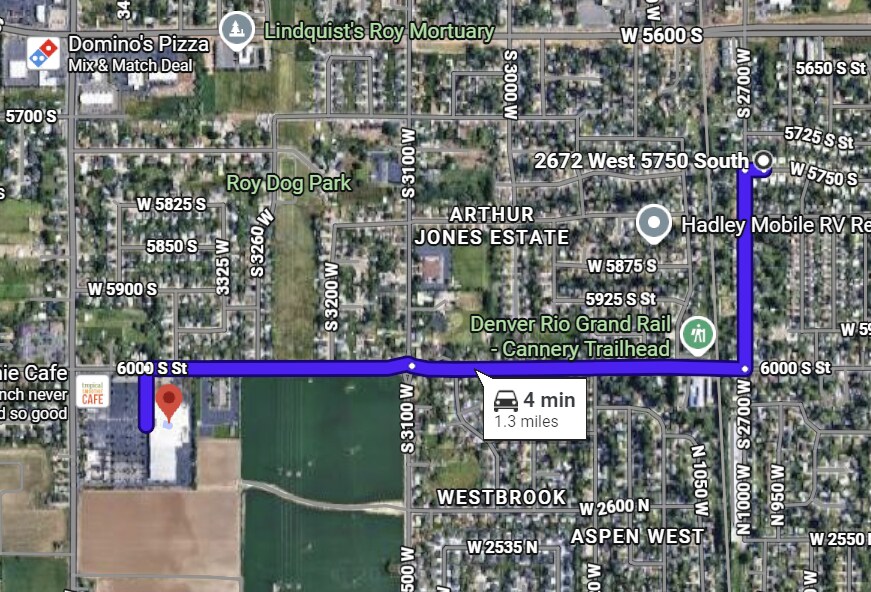The image size is (871, 592).
Task: Open the Domino's Pizza place marker
Action: click(x=42, y=52)
